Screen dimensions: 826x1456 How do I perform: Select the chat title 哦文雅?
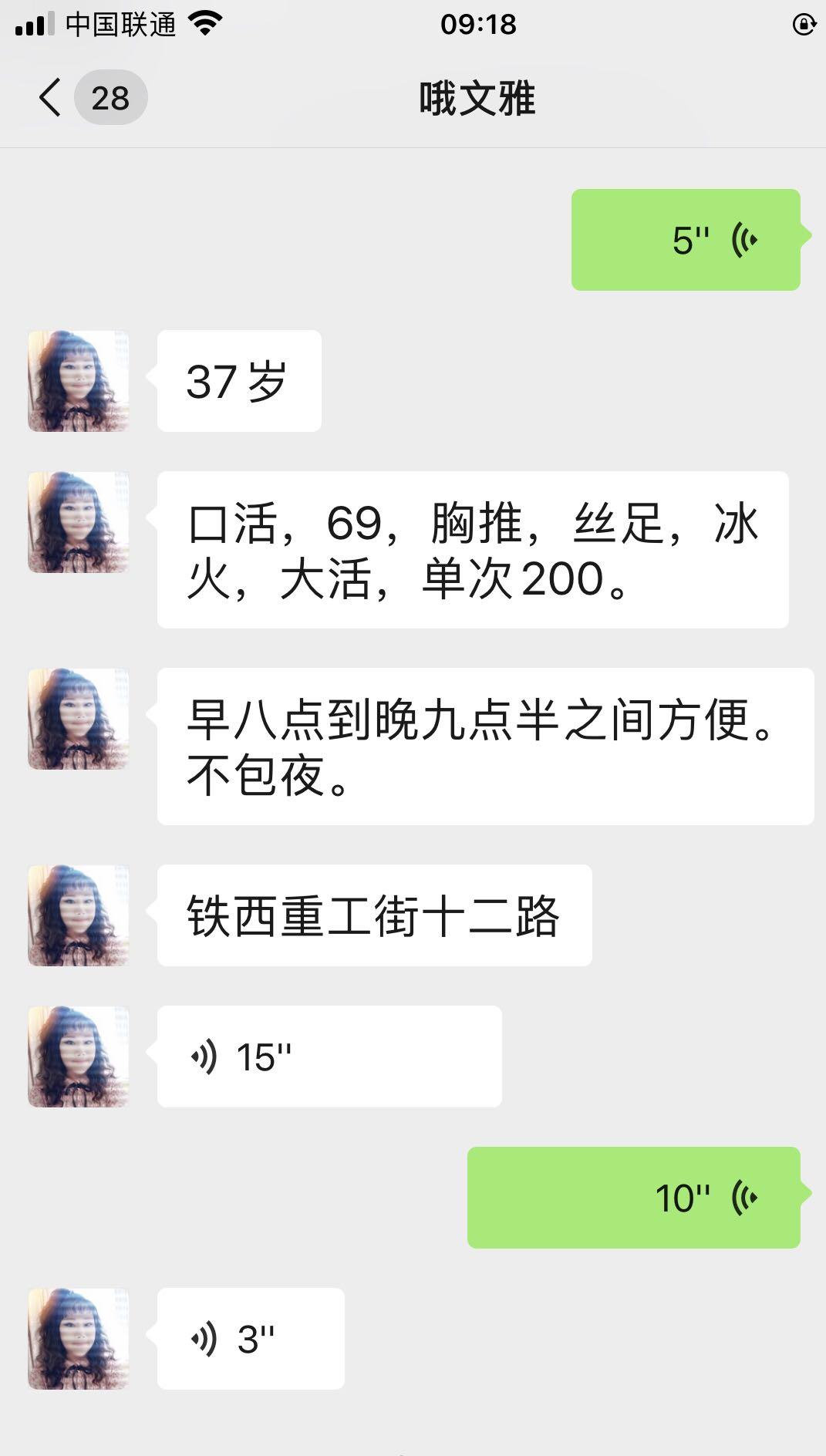point(476,98)
